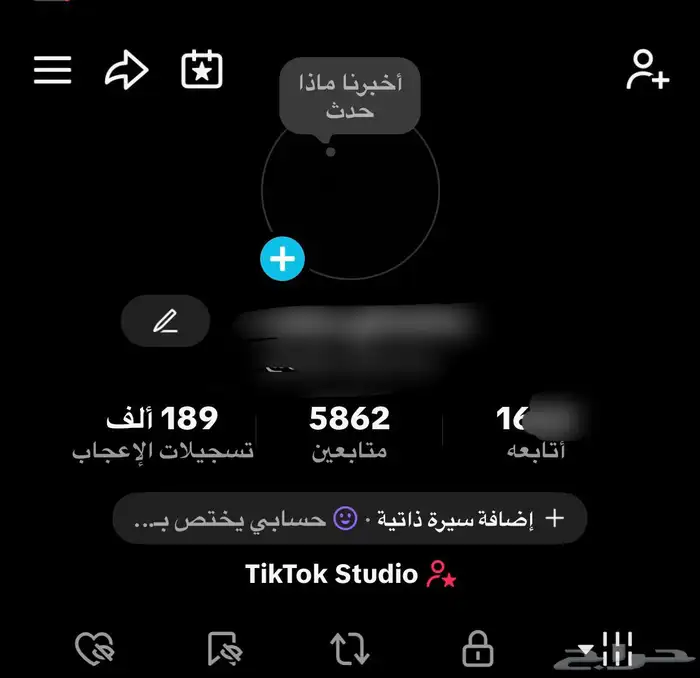View the 5862 متابعين followers list
Viewport: 700px width, 678px height.
(349, 432)
